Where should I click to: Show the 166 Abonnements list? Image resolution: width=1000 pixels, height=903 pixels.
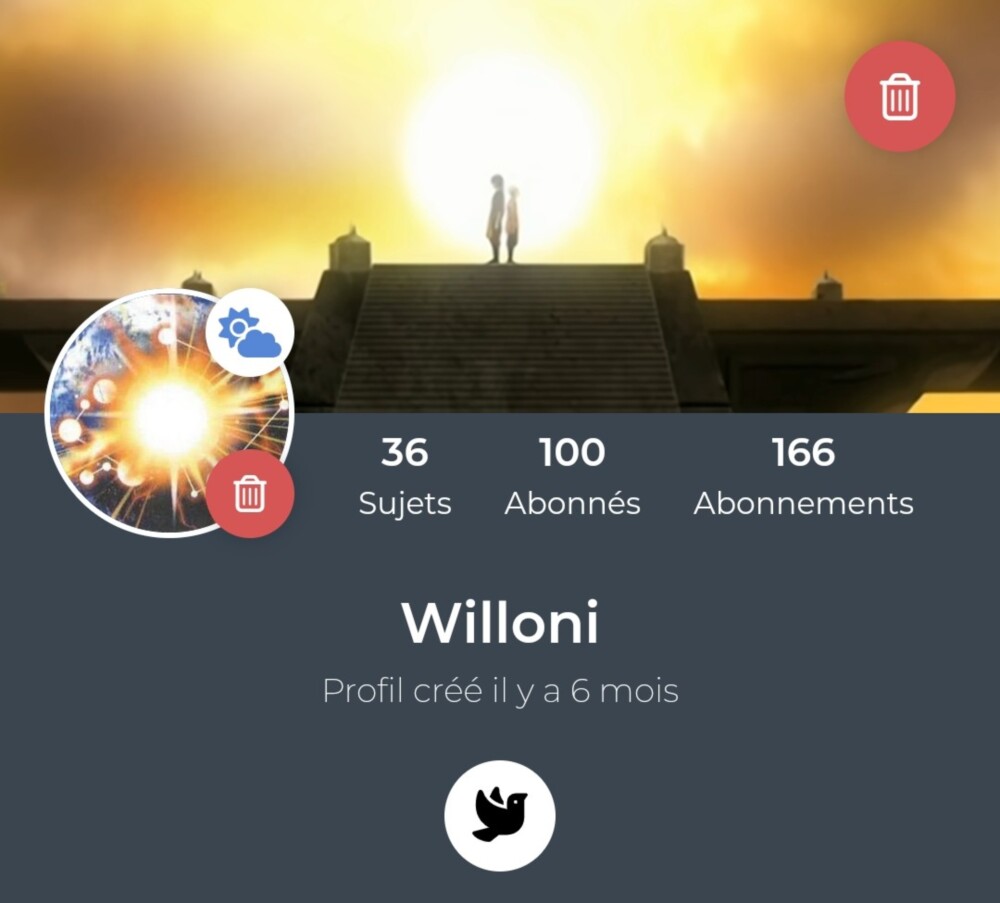[x=803, y=477]
